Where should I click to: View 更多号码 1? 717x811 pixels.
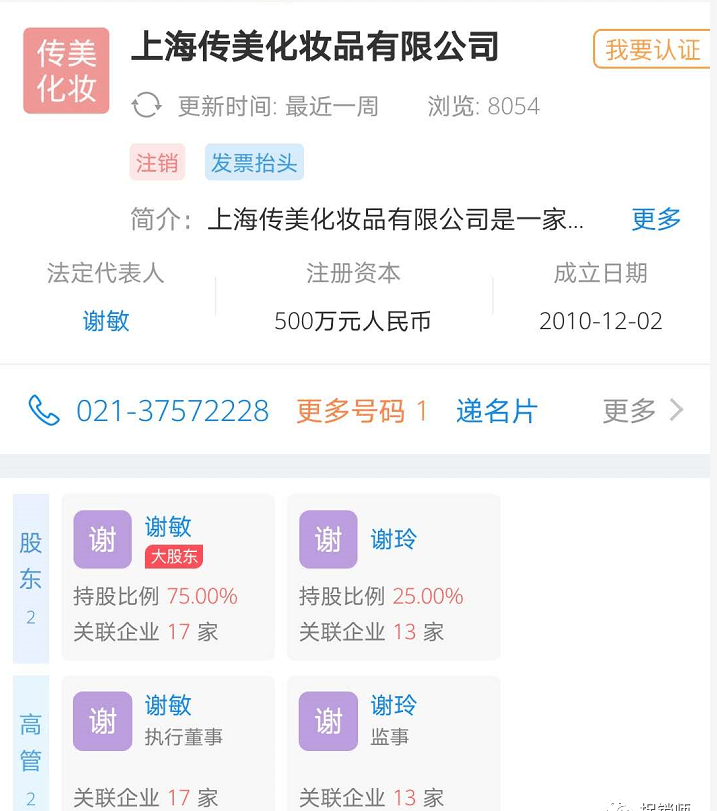click(361, 410)
